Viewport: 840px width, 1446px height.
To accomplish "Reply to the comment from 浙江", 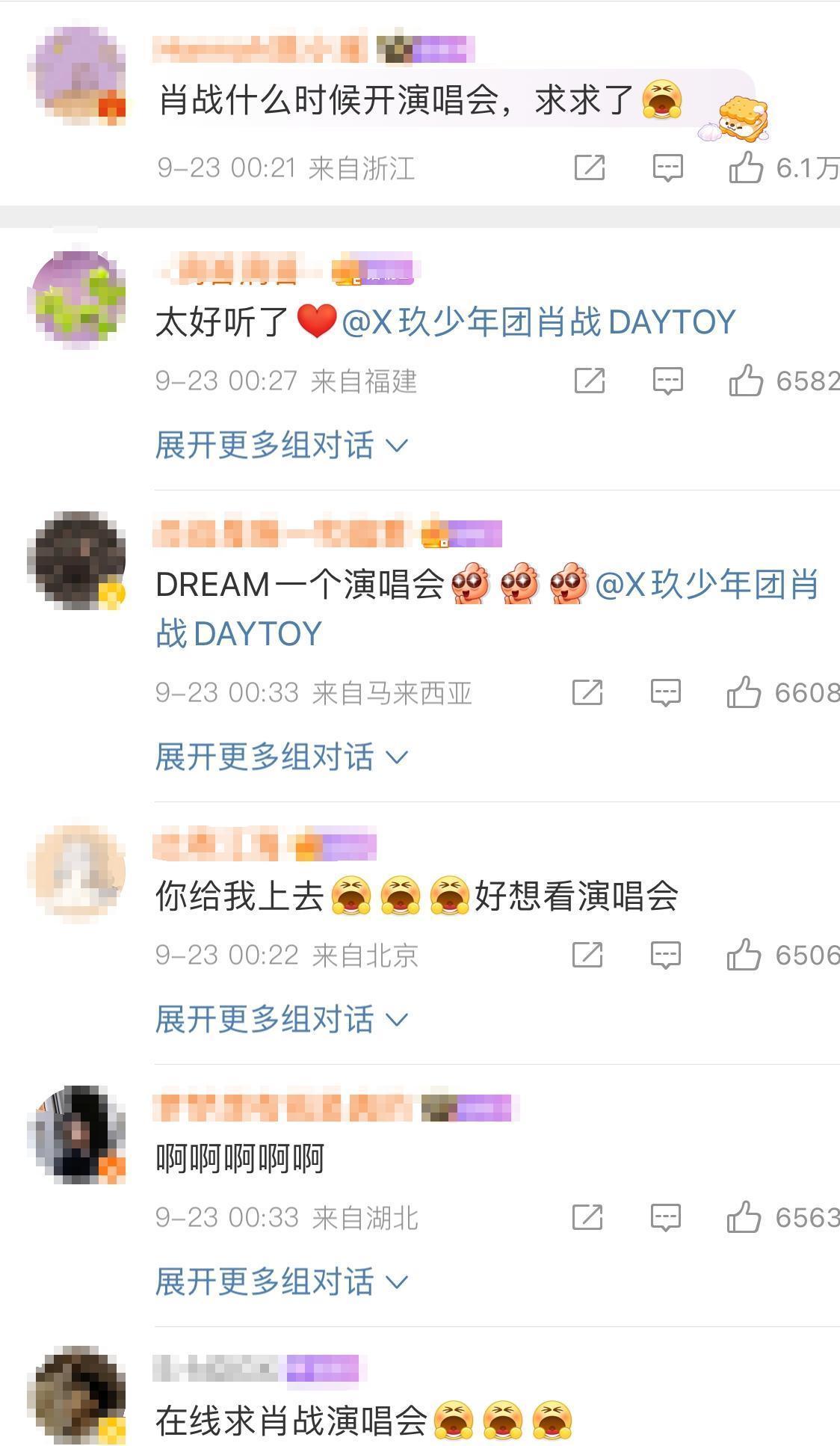I will click(667, 167).
